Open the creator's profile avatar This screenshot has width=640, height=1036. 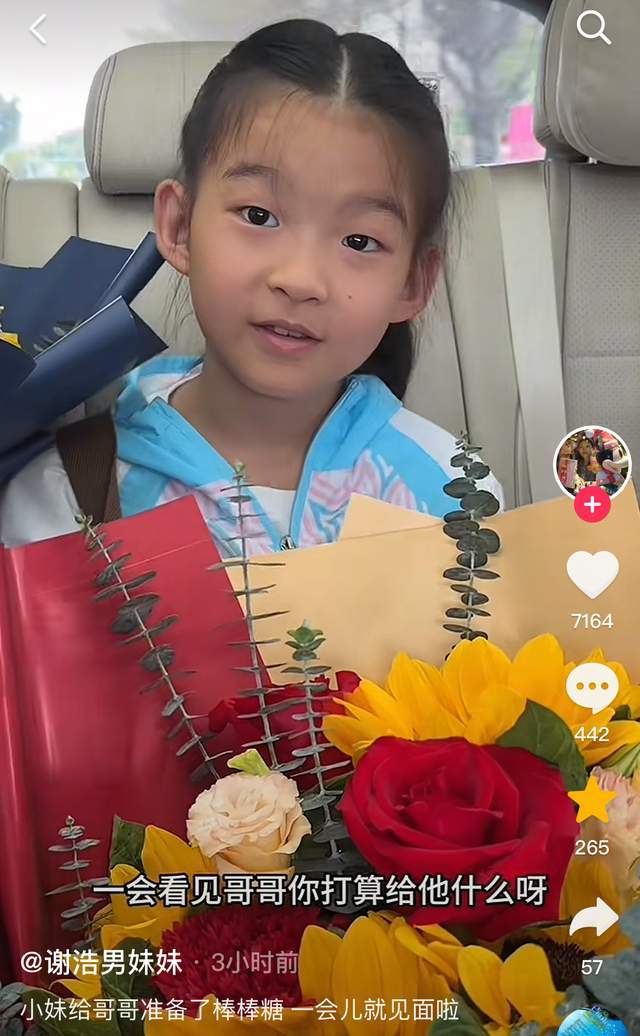[592, 463]
